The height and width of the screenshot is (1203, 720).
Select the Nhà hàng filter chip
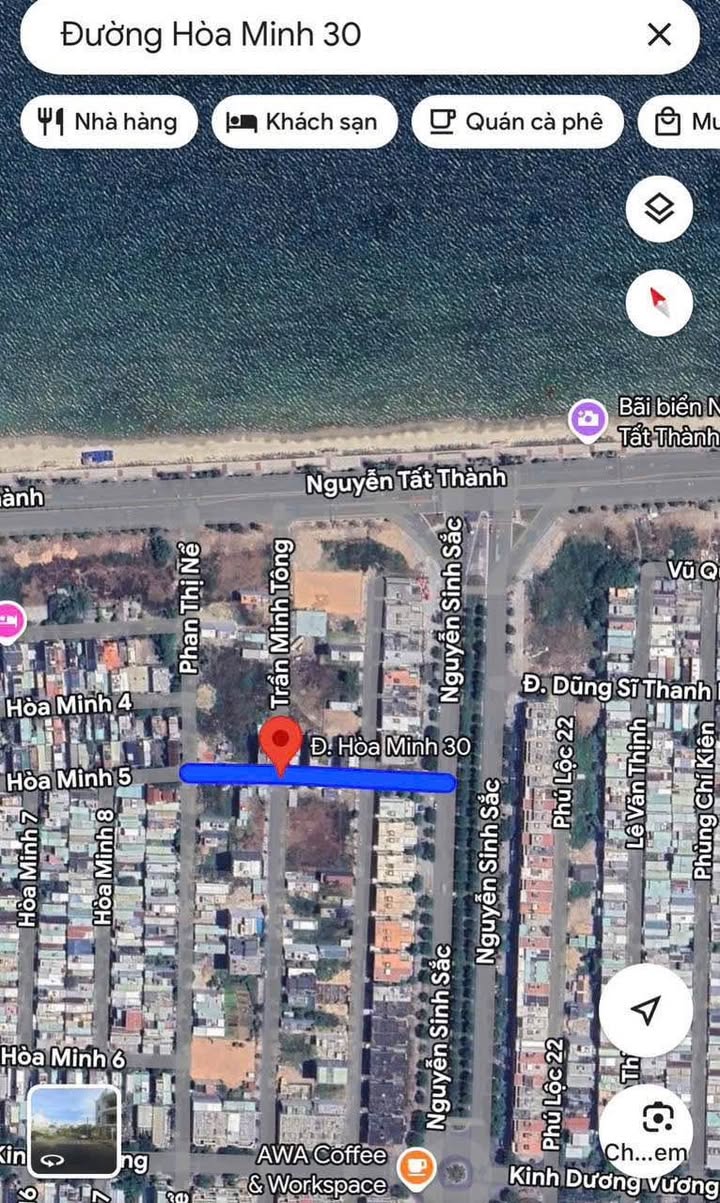[x=109, y=122]
